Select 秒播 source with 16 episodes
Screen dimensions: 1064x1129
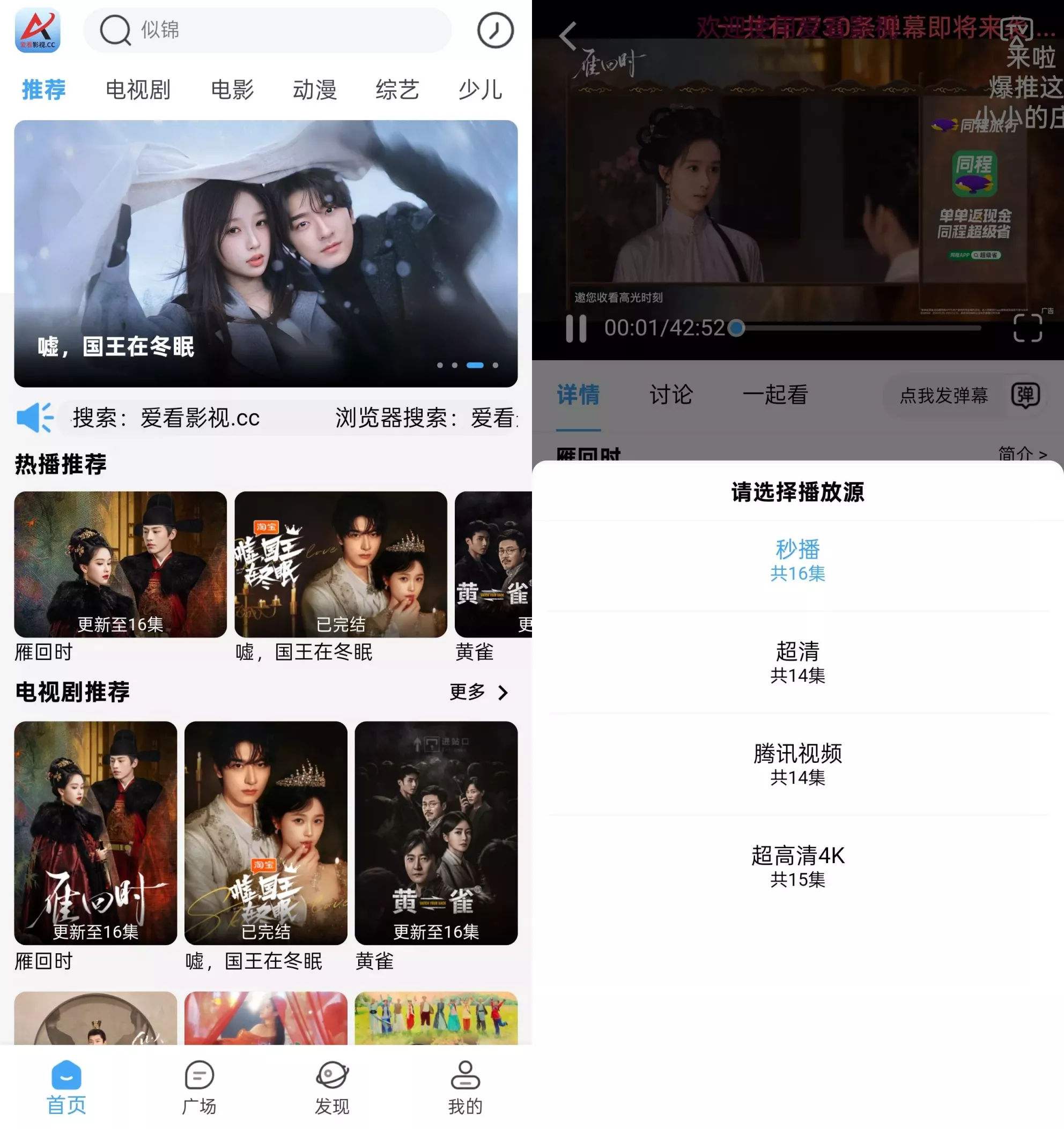pos(797,559)
